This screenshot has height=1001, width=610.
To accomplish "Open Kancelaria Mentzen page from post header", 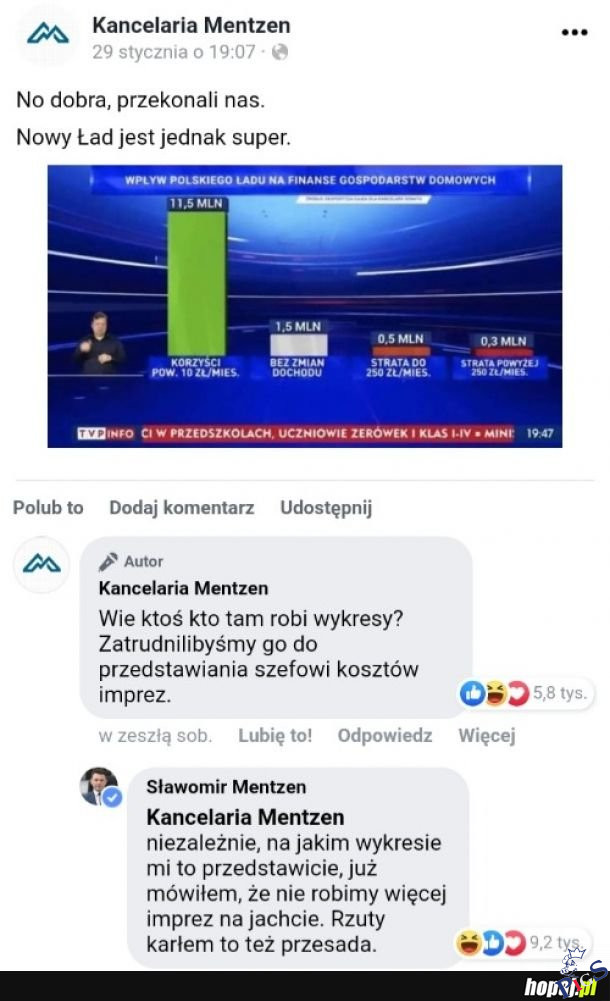I will pyautogui.click(x=191, y=25).
